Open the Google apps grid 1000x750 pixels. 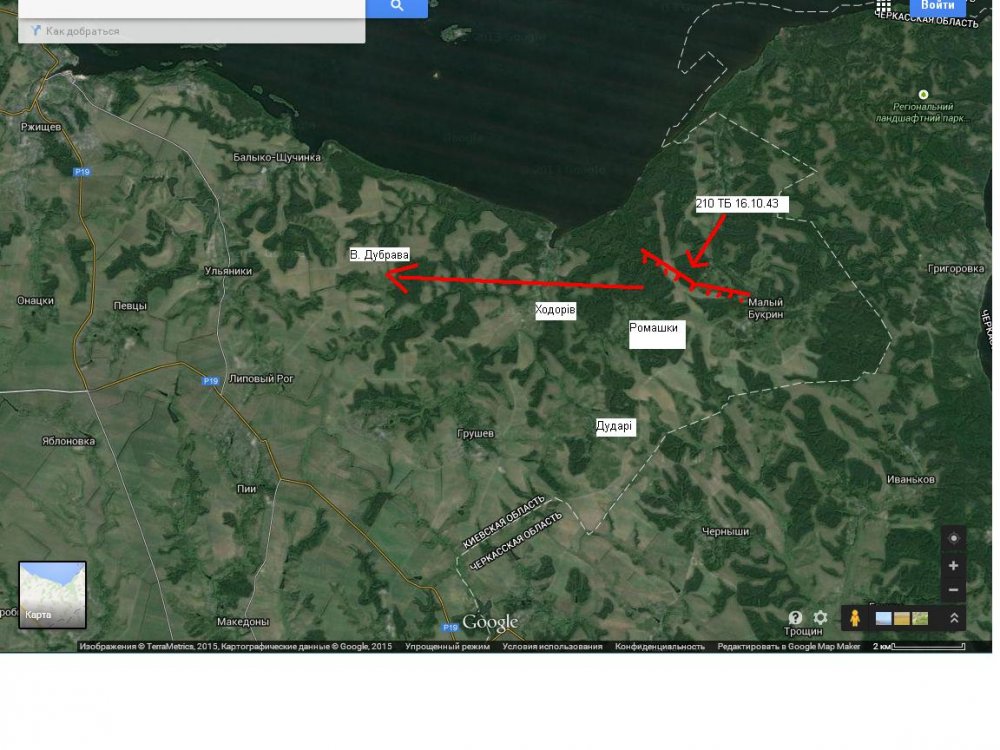click(x=884, y=7)
